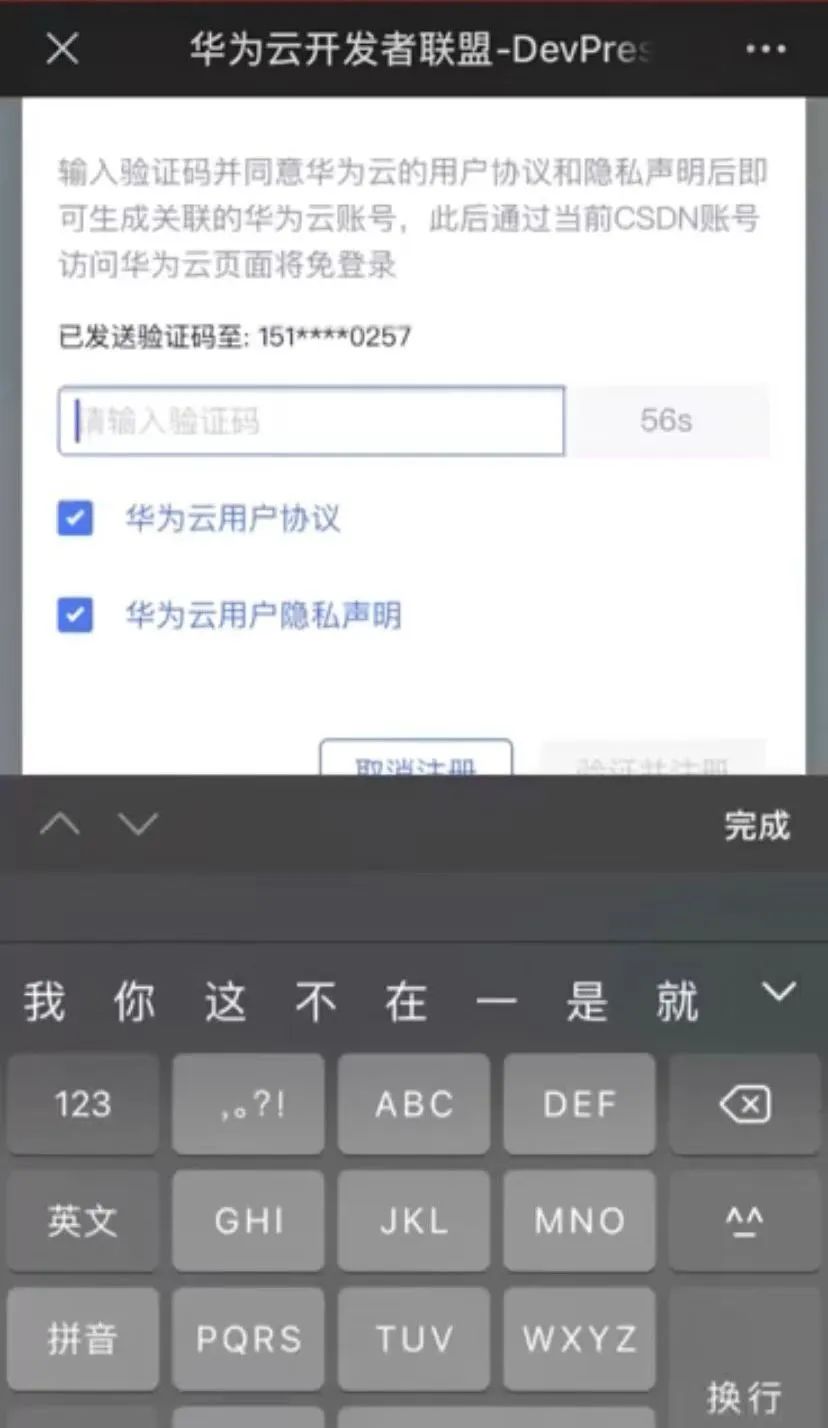This screenshot has height=1428, width=828.
Task: Uncheck the 华为云用户协议 checkbox
Action: (x=75, y=519)
